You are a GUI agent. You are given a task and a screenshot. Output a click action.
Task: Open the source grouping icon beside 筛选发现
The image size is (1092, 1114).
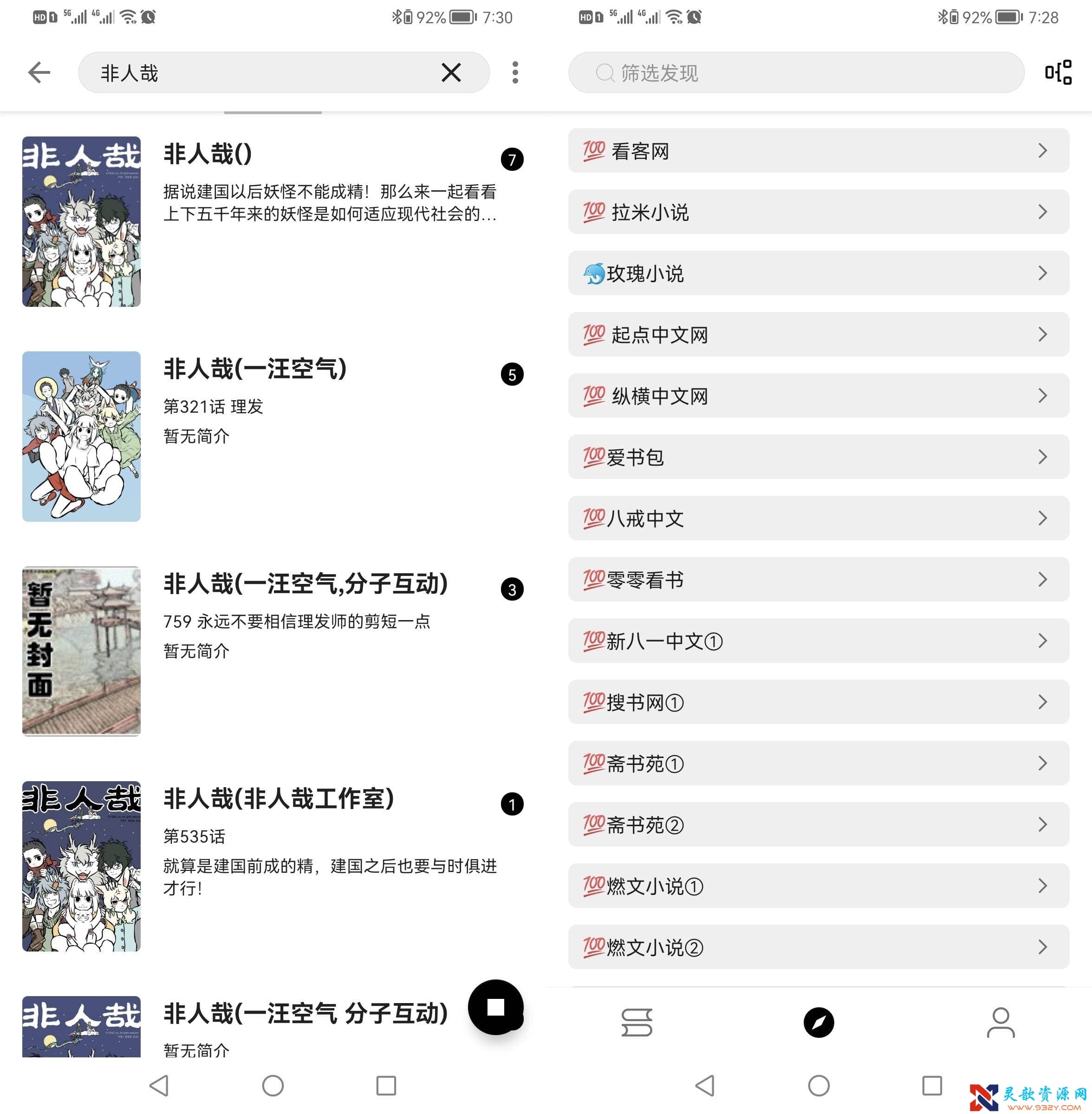[x=1058, y=73]
